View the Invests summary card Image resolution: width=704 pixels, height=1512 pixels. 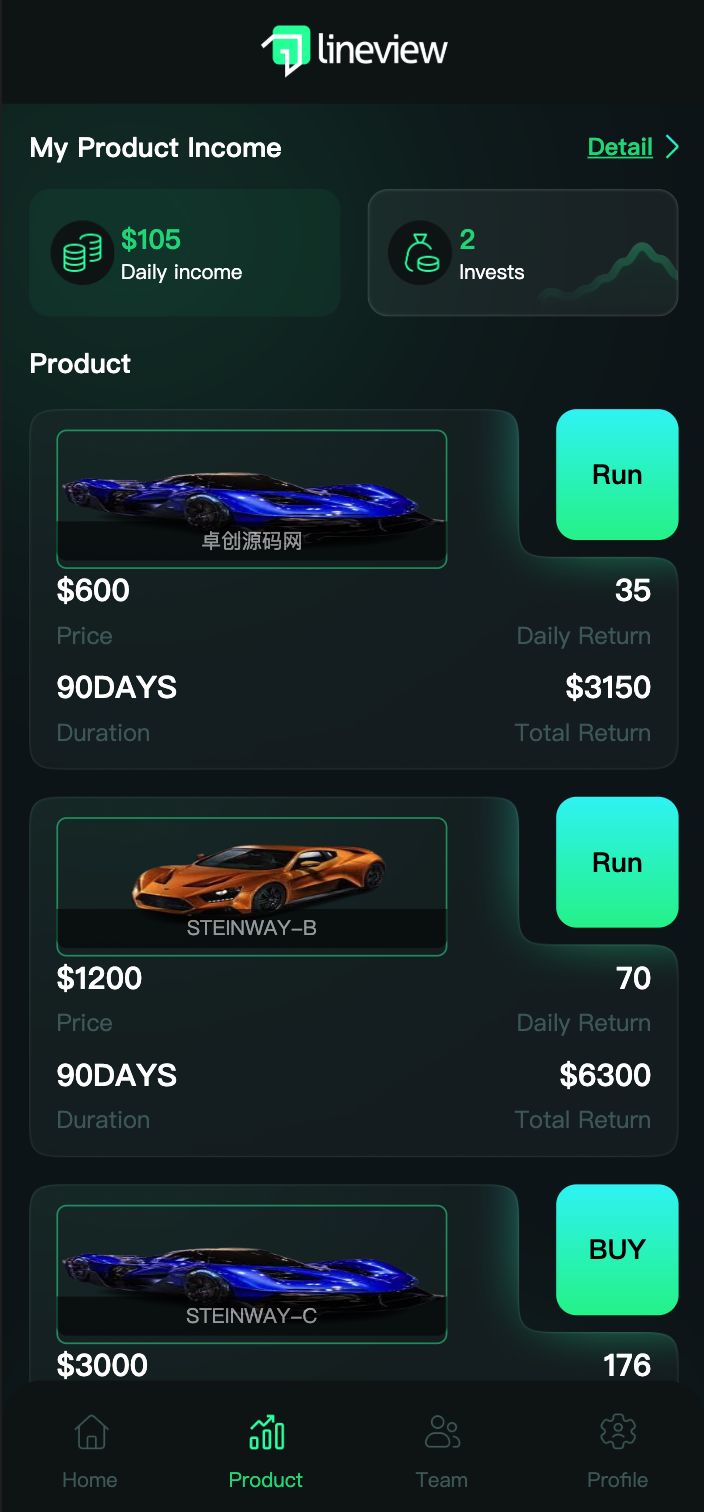pyautogui.click(x=523, y=253)
